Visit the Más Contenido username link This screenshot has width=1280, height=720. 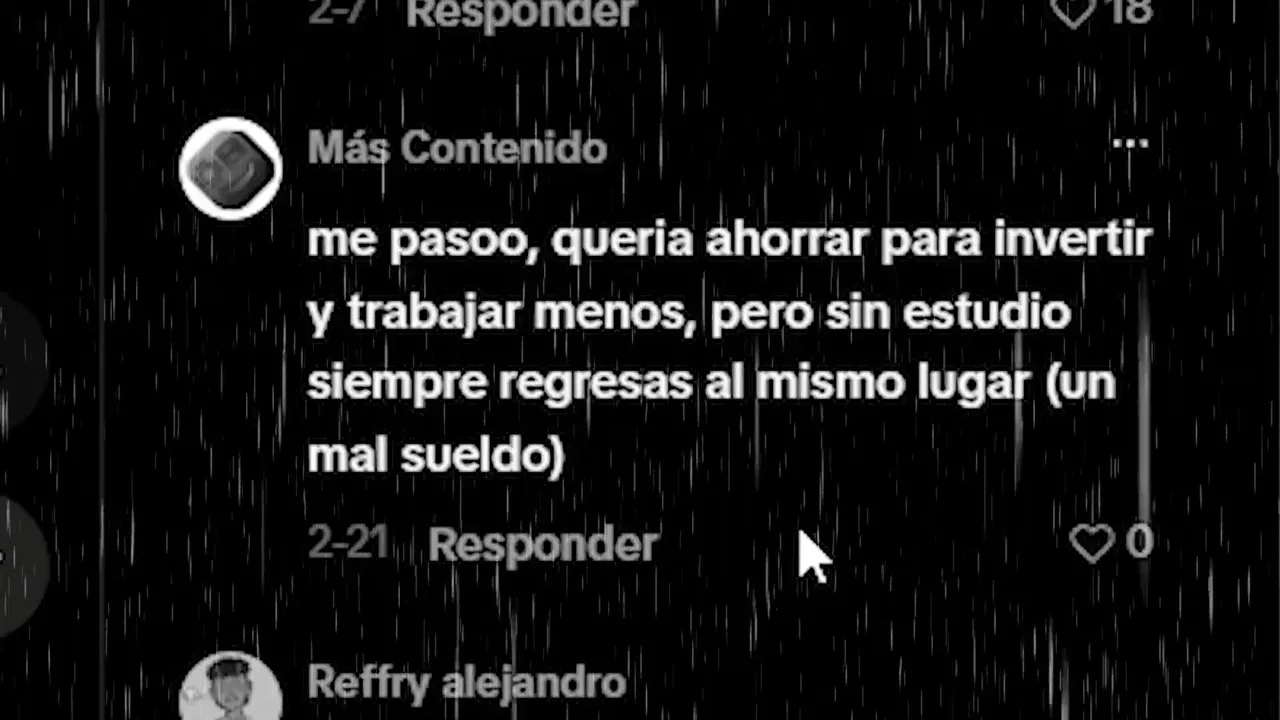457,148
